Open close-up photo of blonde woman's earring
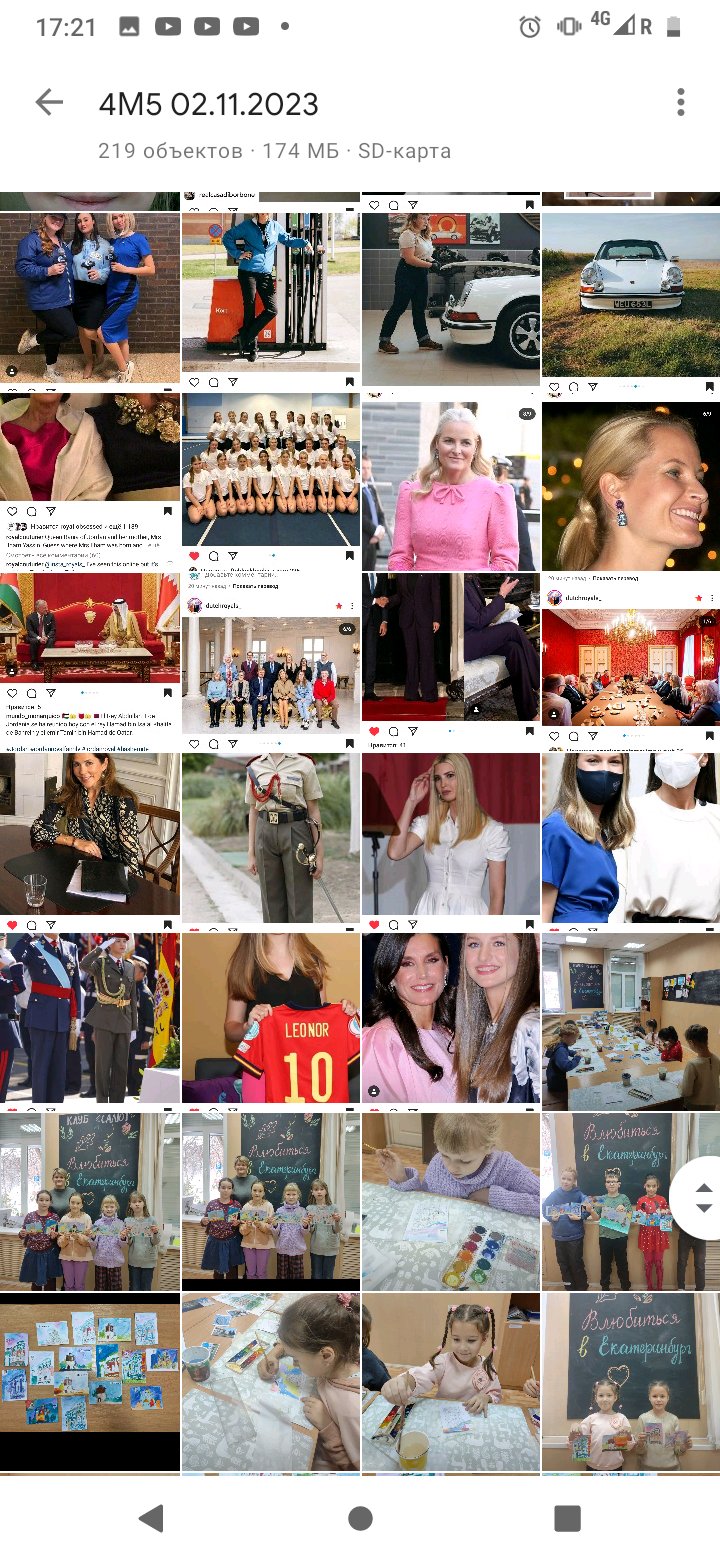Screen dimensions: 720x1560 (x=630, y=485)
